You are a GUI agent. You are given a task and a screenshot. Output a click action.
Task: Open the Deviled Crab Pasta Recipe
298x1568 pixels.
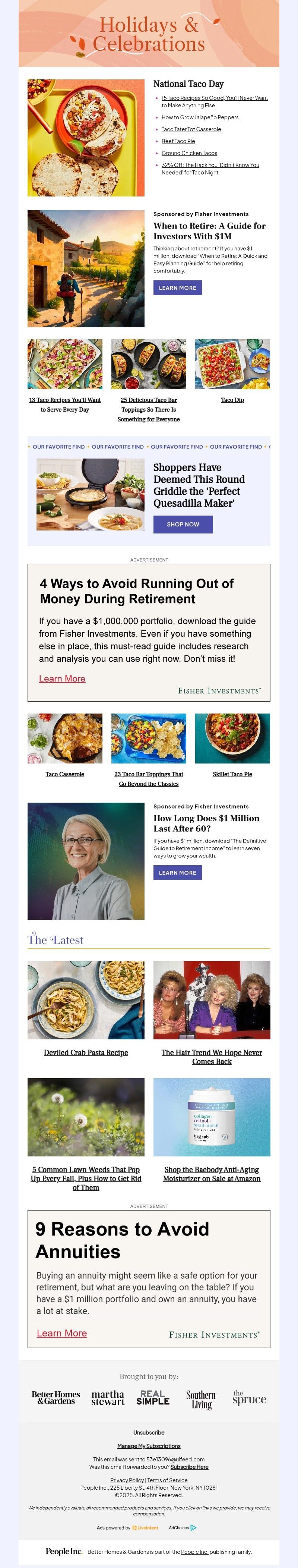pyautogui.click(x=86, y=1052)
